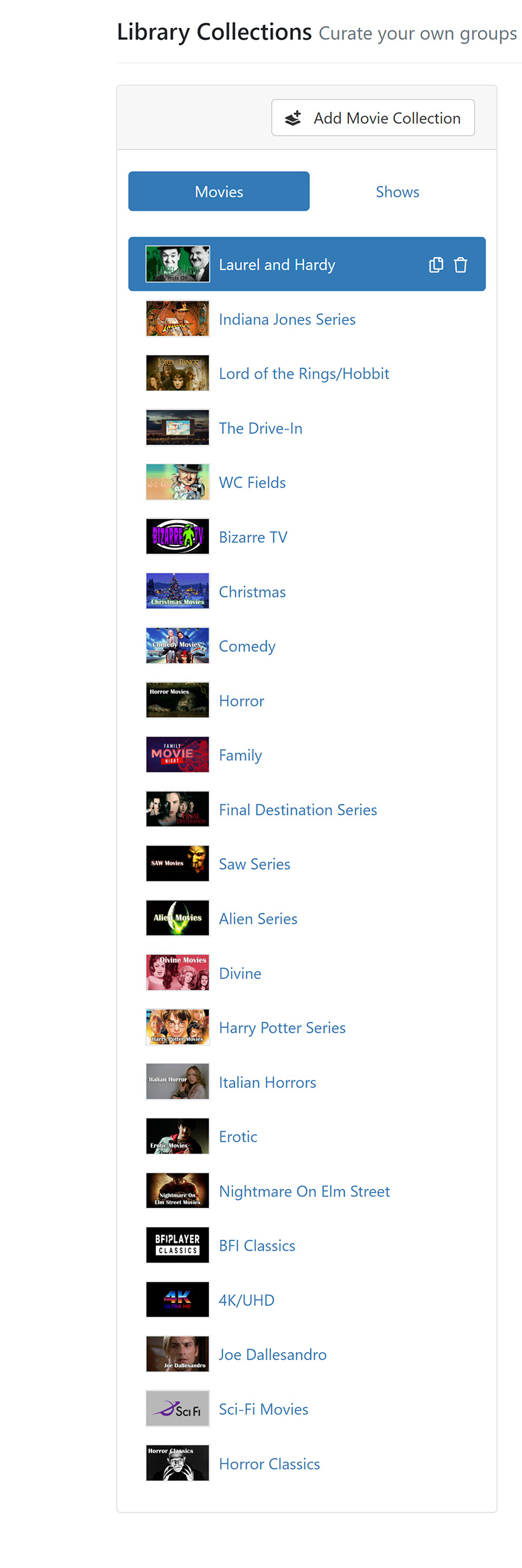Open Lord of the Rings/Hobbit collection
This screenshot has height=1568, width=522.
303,374
